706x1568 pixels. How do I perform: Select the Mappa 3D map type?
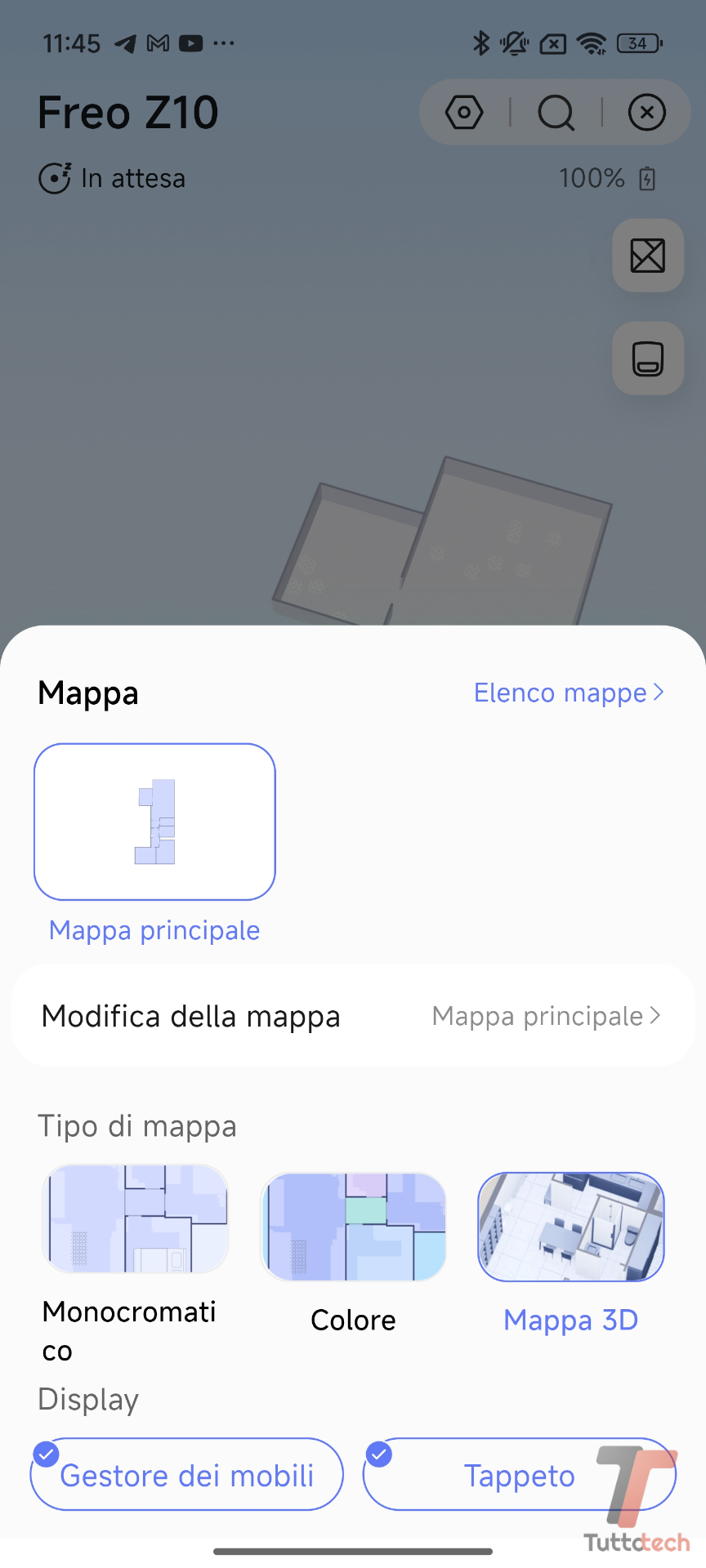point(570,1227)
